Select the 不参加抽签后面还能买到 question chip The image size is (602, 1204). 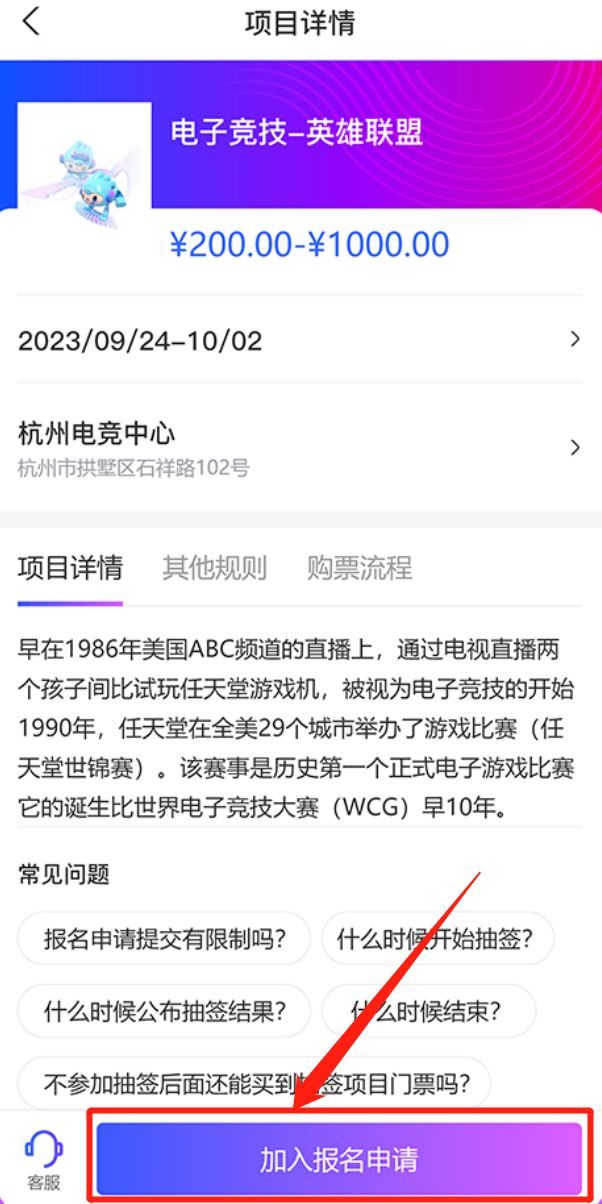254,1083
